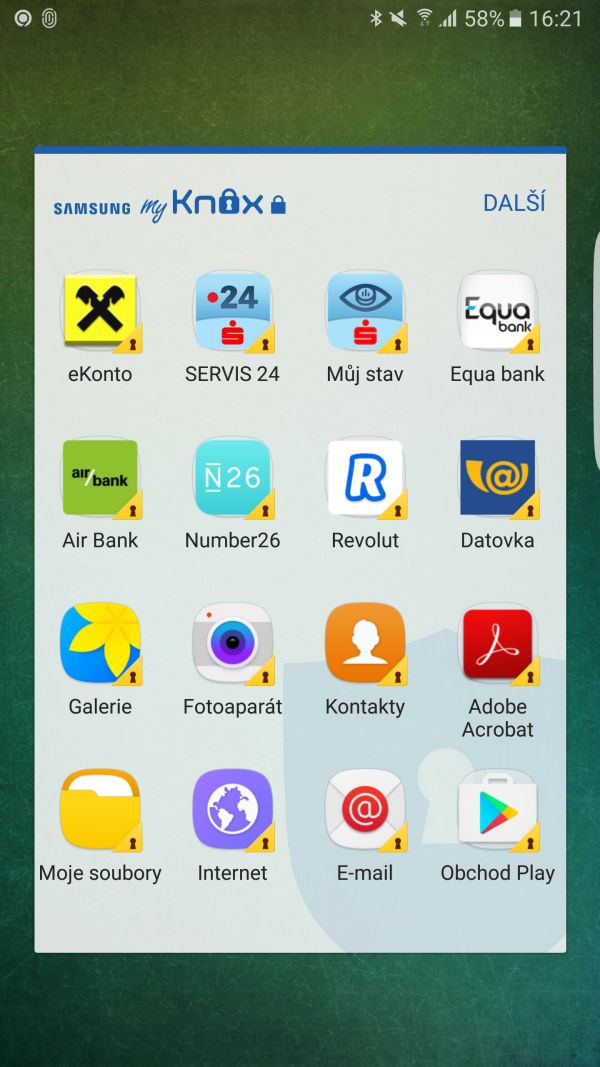
Task: Open Můj stav app
Action: point(365,311)
